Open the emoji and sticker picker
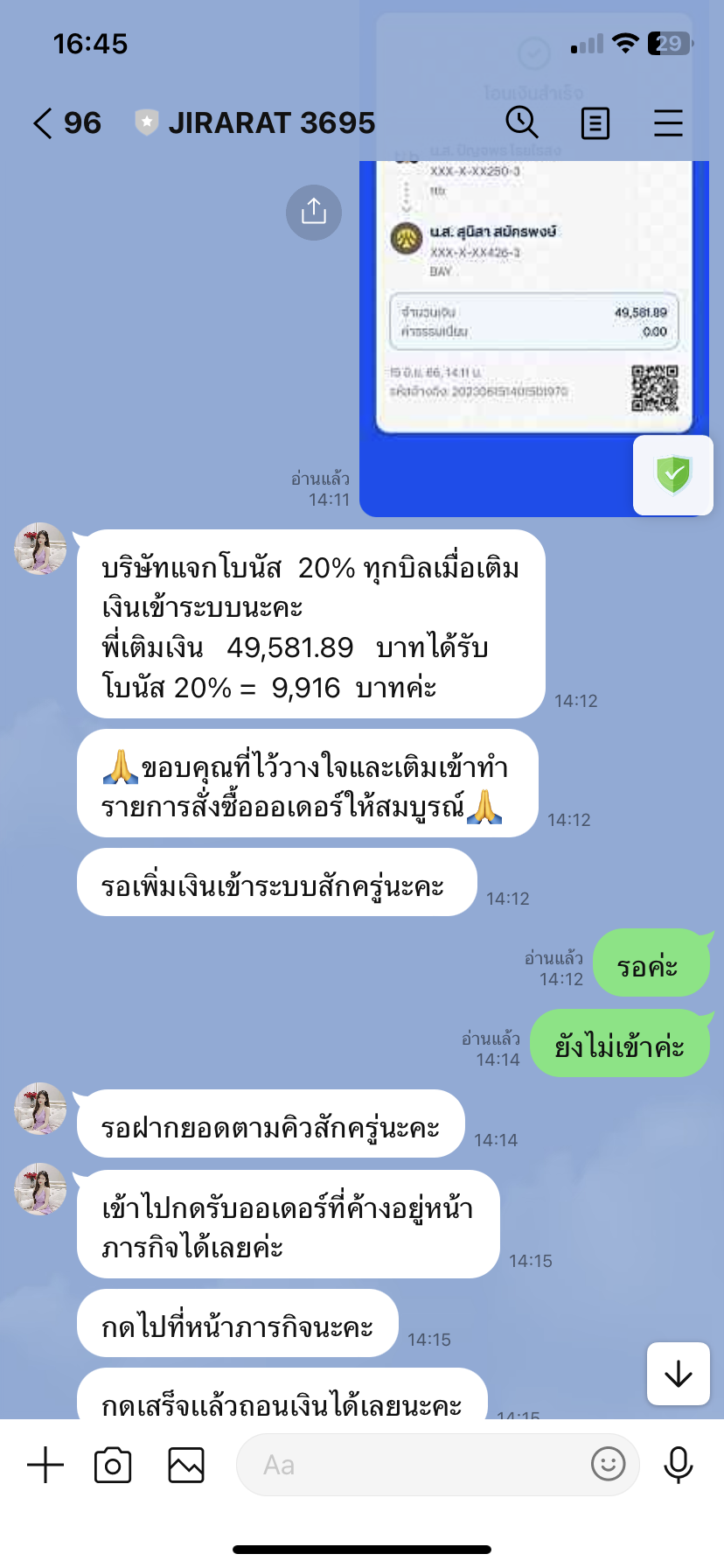The width and height of the screenshot is (724, 1568). click(608, 1463)
